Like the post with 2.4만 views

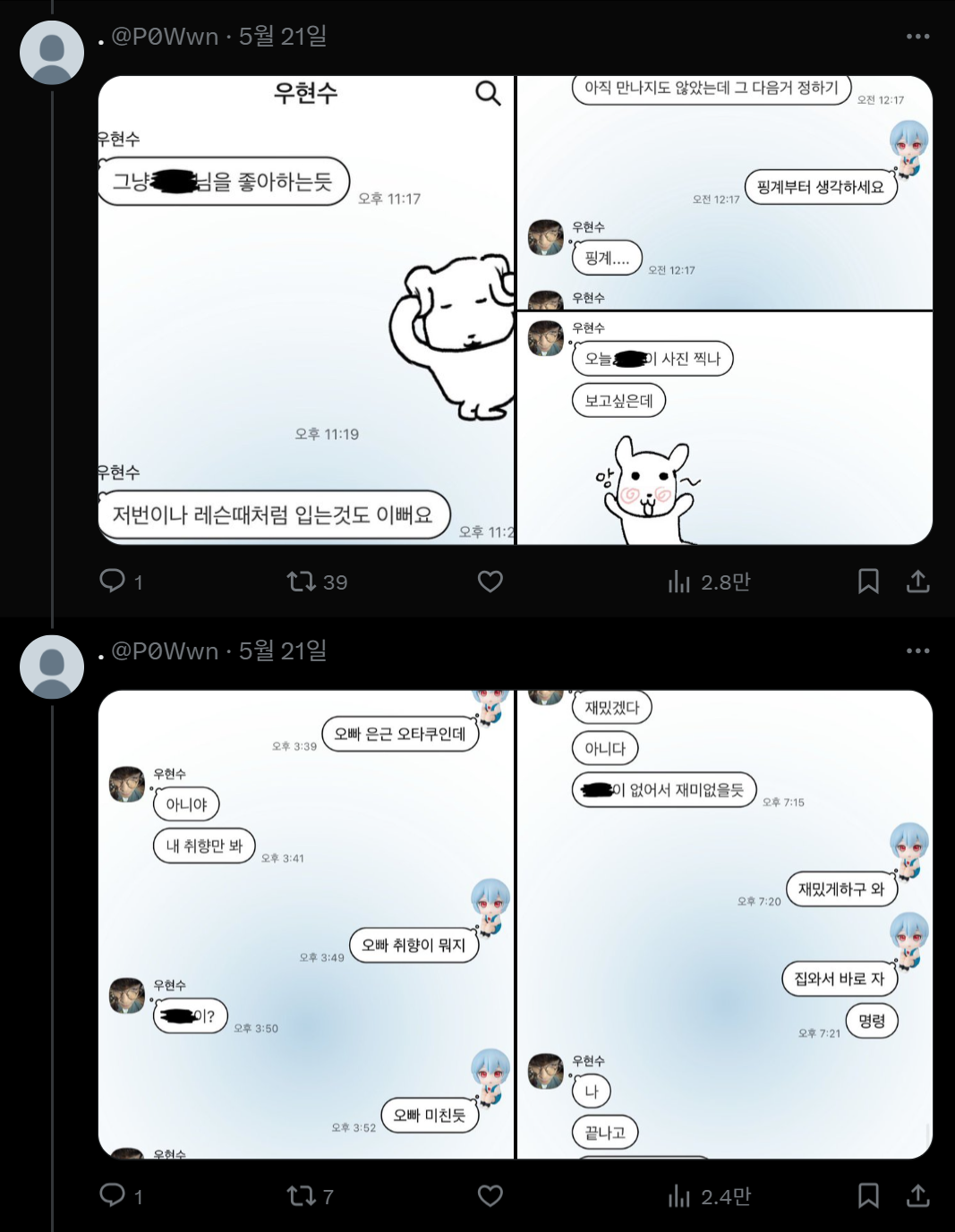coord(490,1195)
